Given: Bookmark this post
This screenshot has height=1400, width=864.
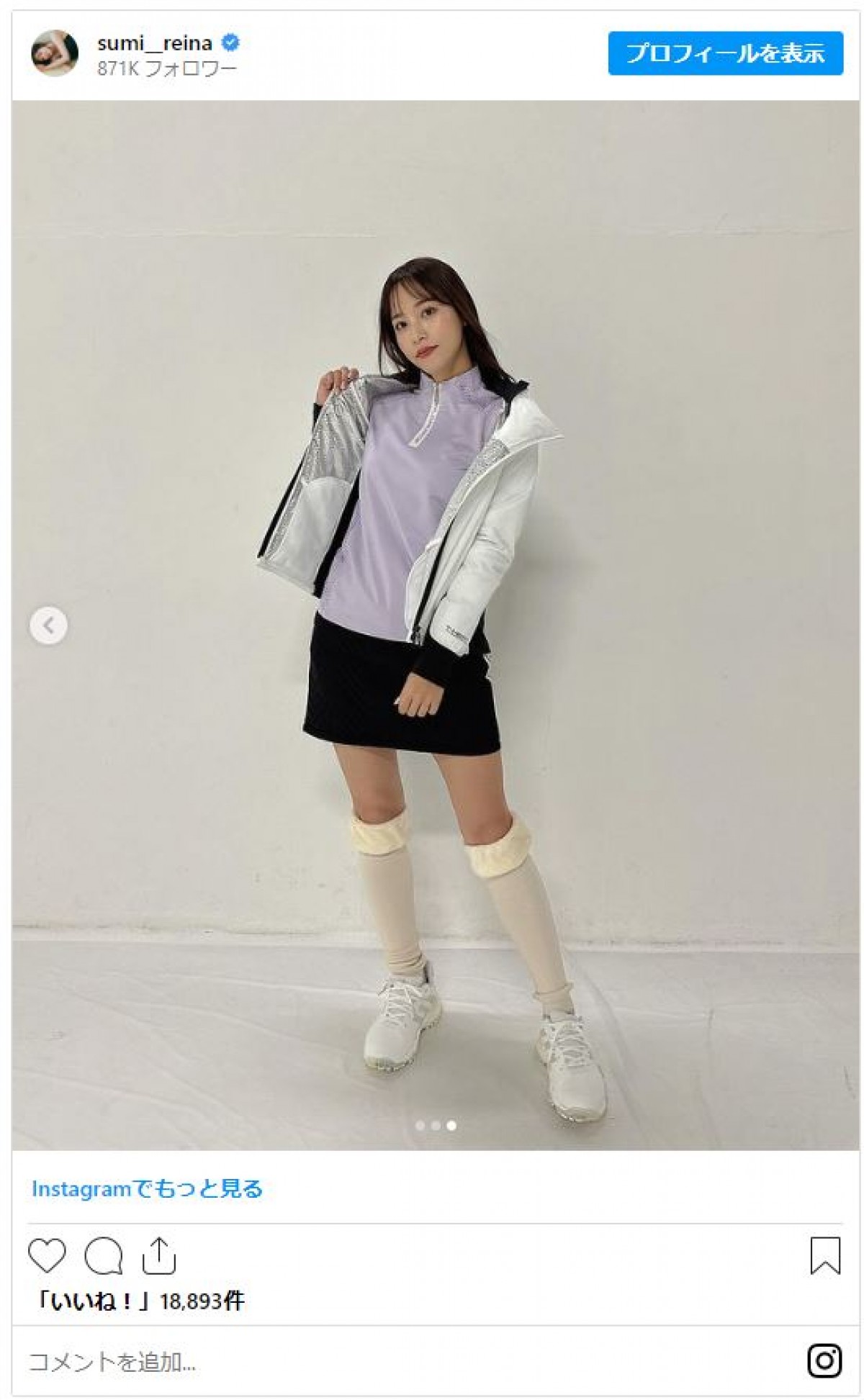Looking at the screenshot, I should click(x=824, y=1255).
